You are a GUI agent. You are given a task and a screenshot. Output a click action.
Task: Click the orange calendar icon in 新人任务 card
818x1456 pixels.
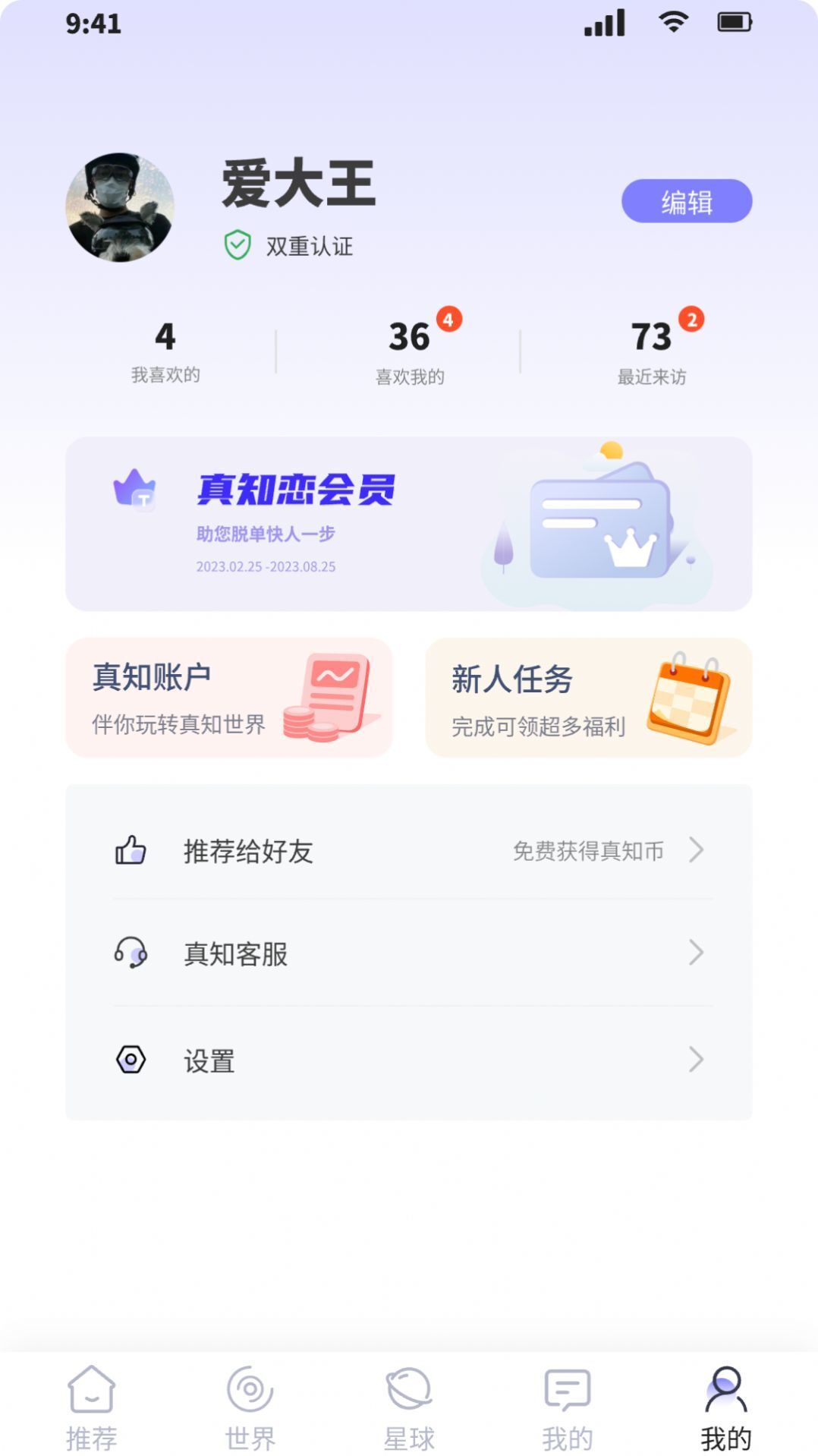click(x=687, y=698)
